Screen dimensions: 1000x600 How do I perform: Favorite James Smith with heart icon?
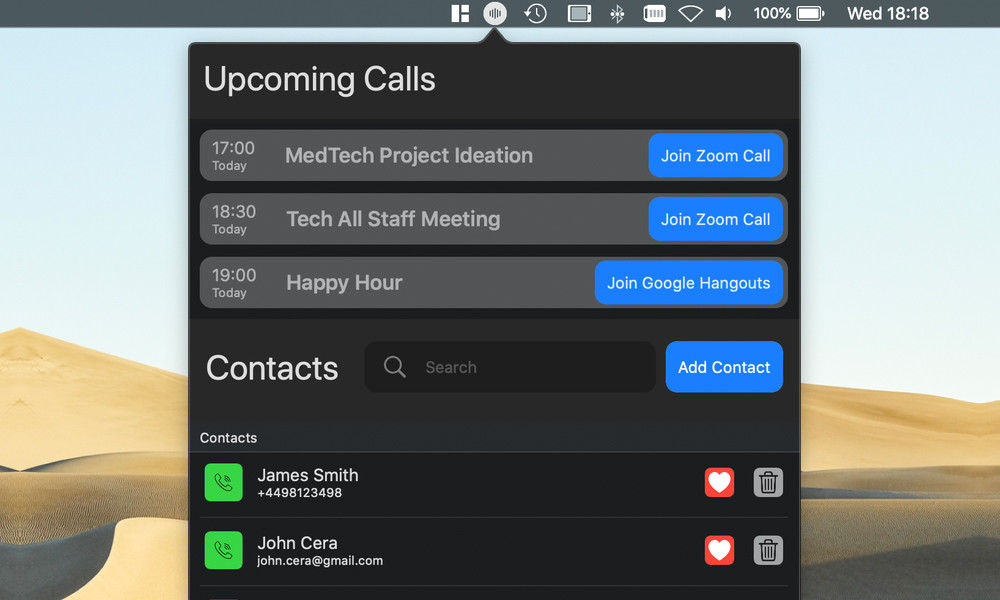(719, 483)
